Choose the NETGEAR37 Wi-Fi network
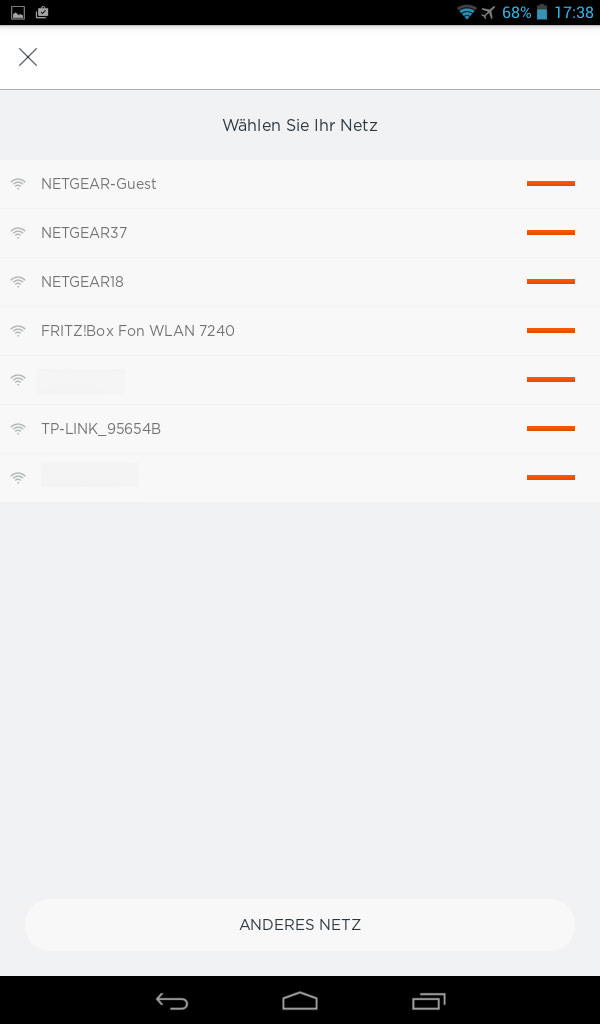The image size is (600, 1024). 84,233
